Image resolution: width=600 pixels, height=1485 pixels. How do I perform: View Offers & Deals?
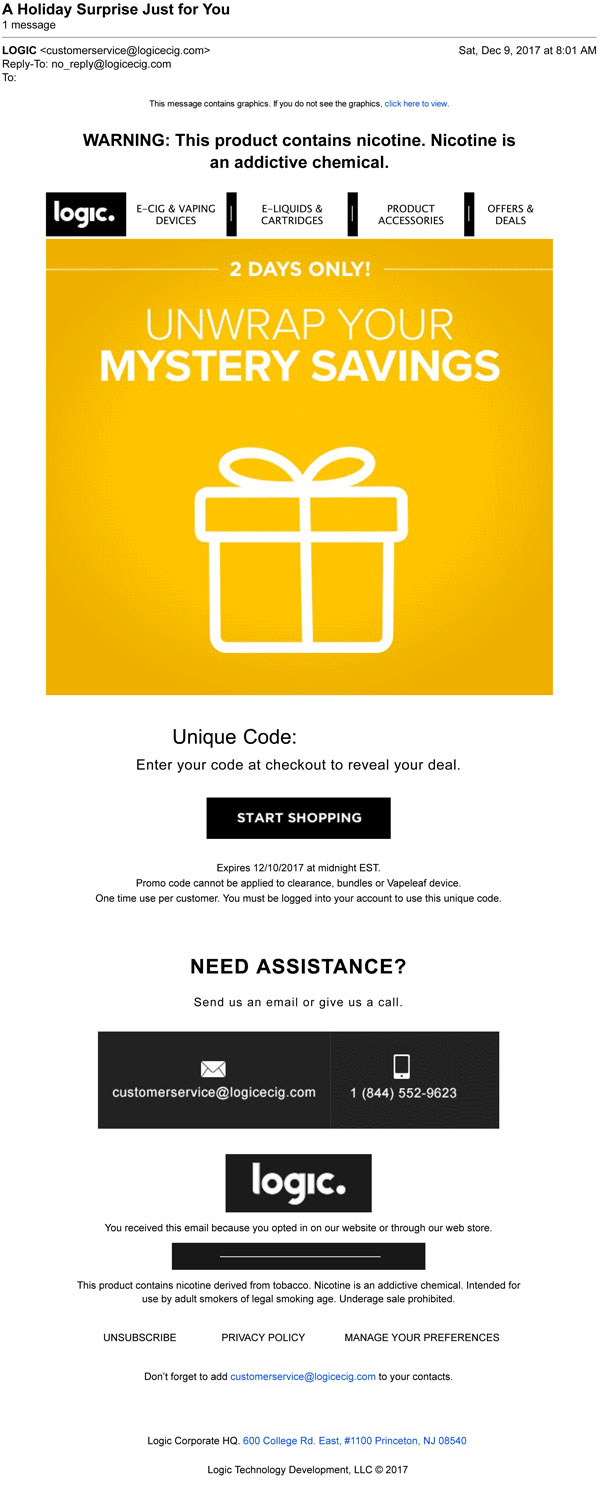(510, 215)
